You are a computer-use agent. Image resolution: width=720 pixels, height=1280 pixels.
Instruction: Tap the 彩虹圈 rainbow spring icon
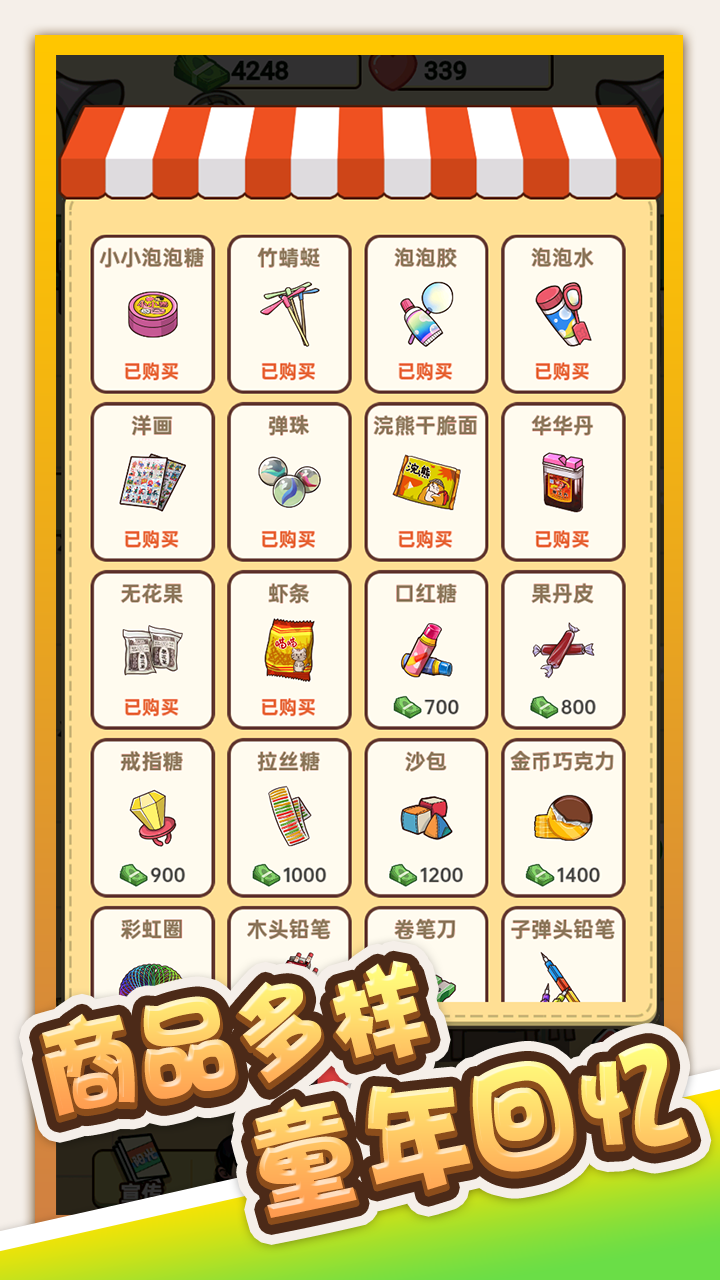click(152, 975)
